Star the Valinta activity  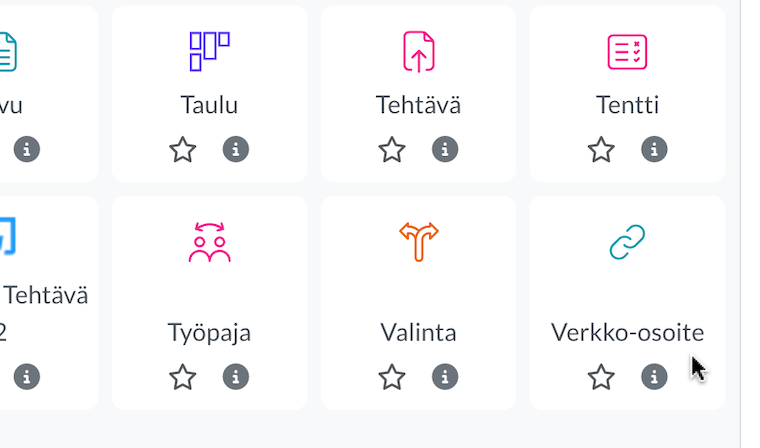click(x=392, y=377)
